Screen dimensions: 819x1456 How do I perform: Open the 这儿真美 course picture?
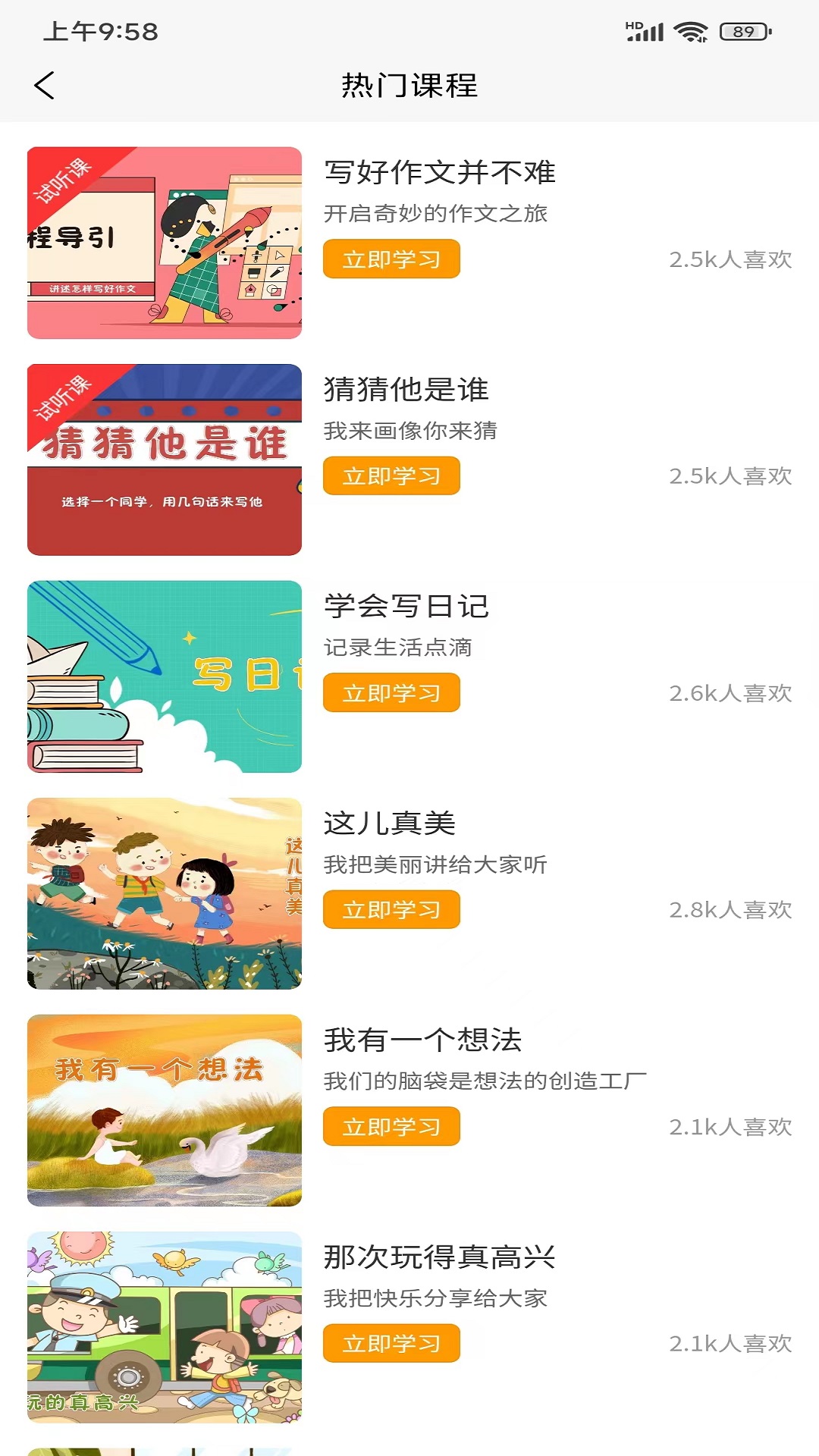click(x=165, y=893)
